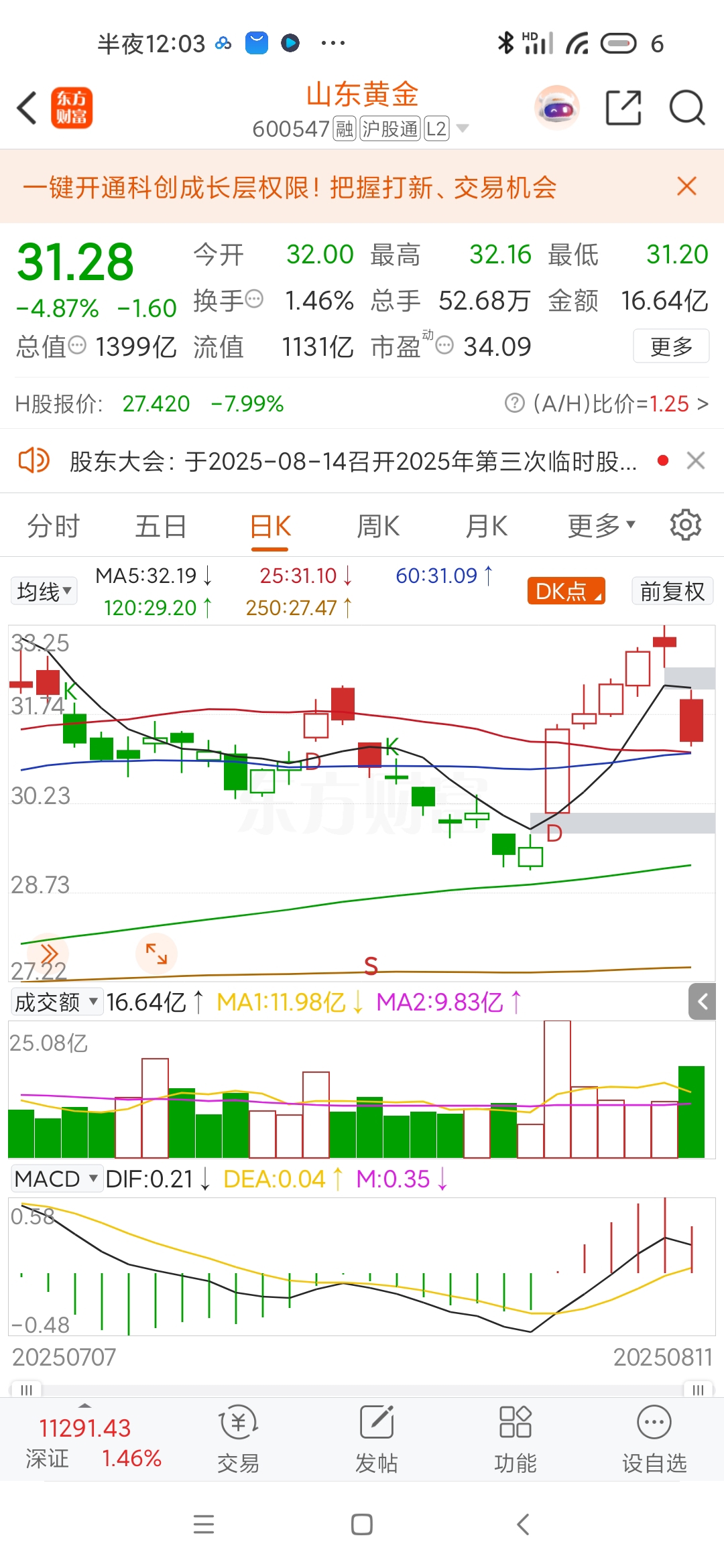This screenshot has width=724, height=1568.
Task: Change the 前复权 adjustment option
Action: [672, 591]
